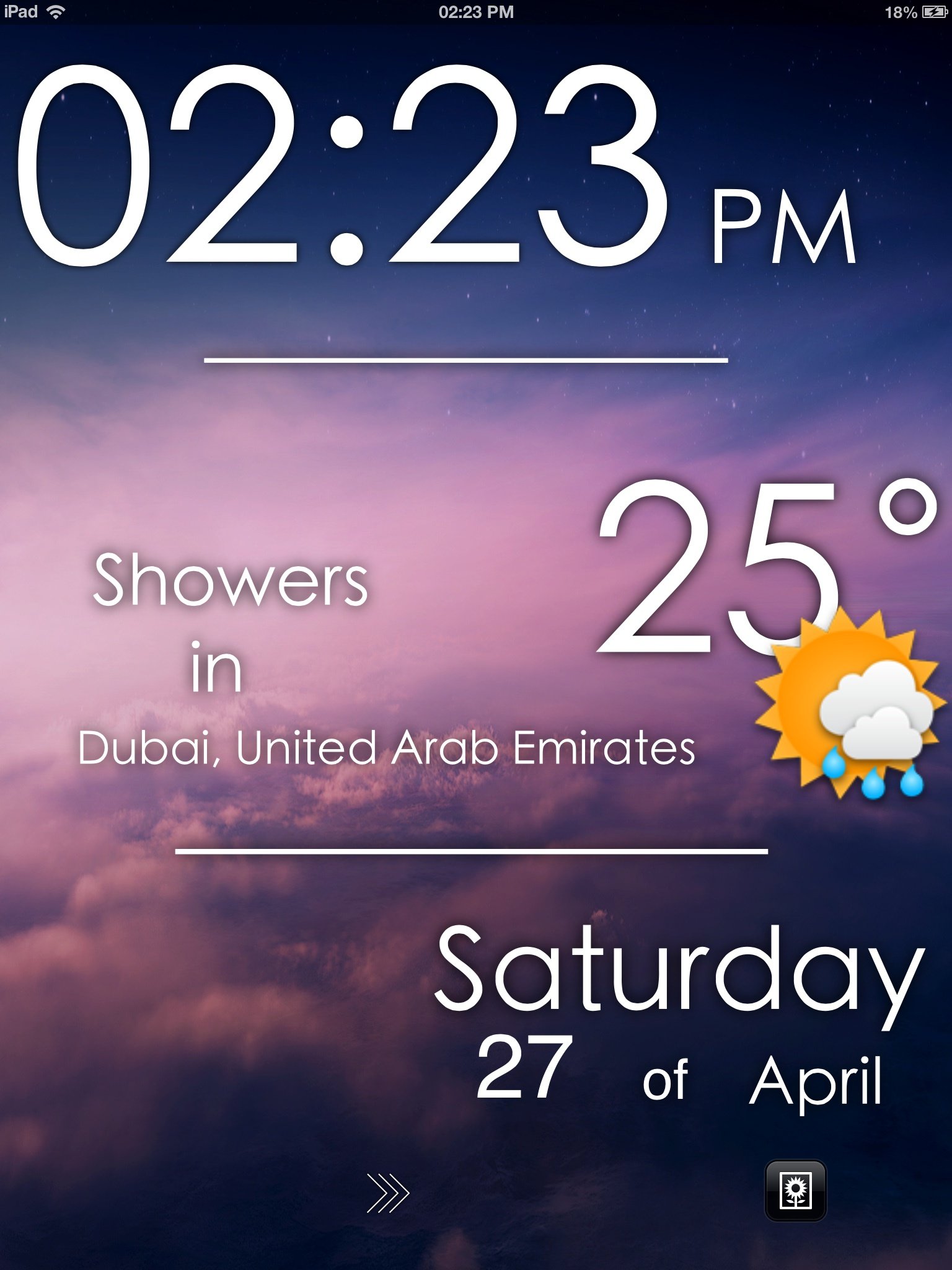The image size is (952, 1270).
Task: Tap the unlock chevron arrows
Action: tap(389, 1192)
